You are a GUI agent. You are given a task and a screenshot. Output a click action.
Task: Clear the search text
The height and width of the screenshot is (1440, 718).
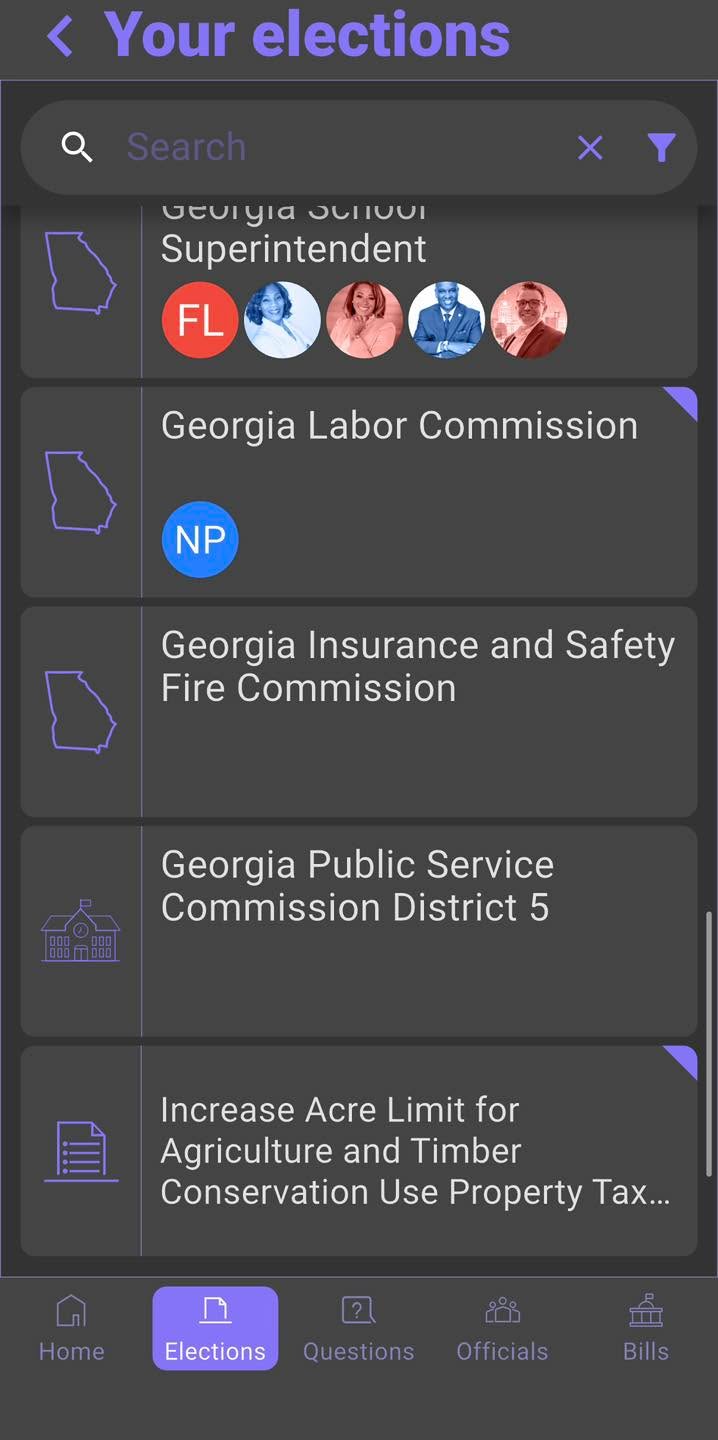point(590,148)
